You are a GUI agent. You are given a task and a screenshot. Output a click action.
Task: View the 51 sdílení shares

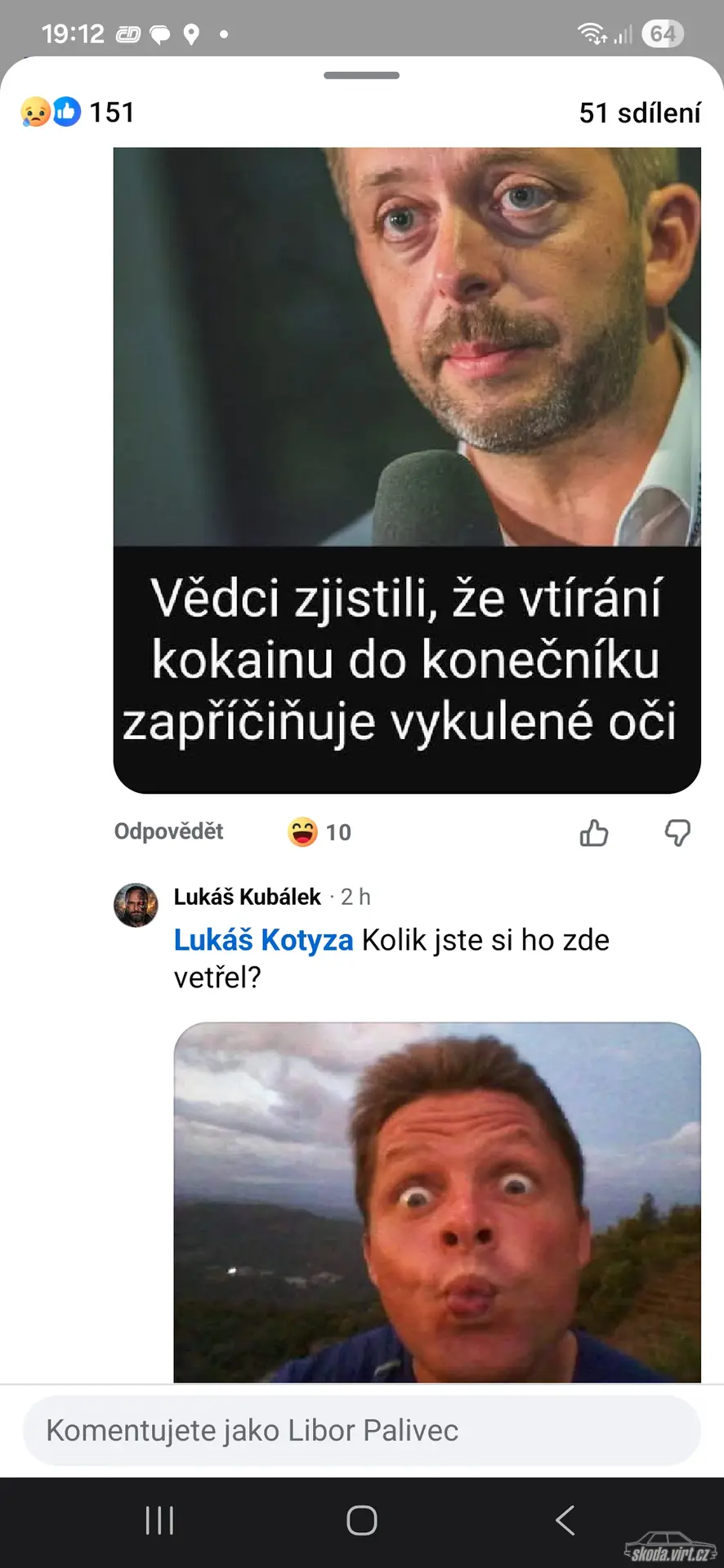[x=640, y=113]
